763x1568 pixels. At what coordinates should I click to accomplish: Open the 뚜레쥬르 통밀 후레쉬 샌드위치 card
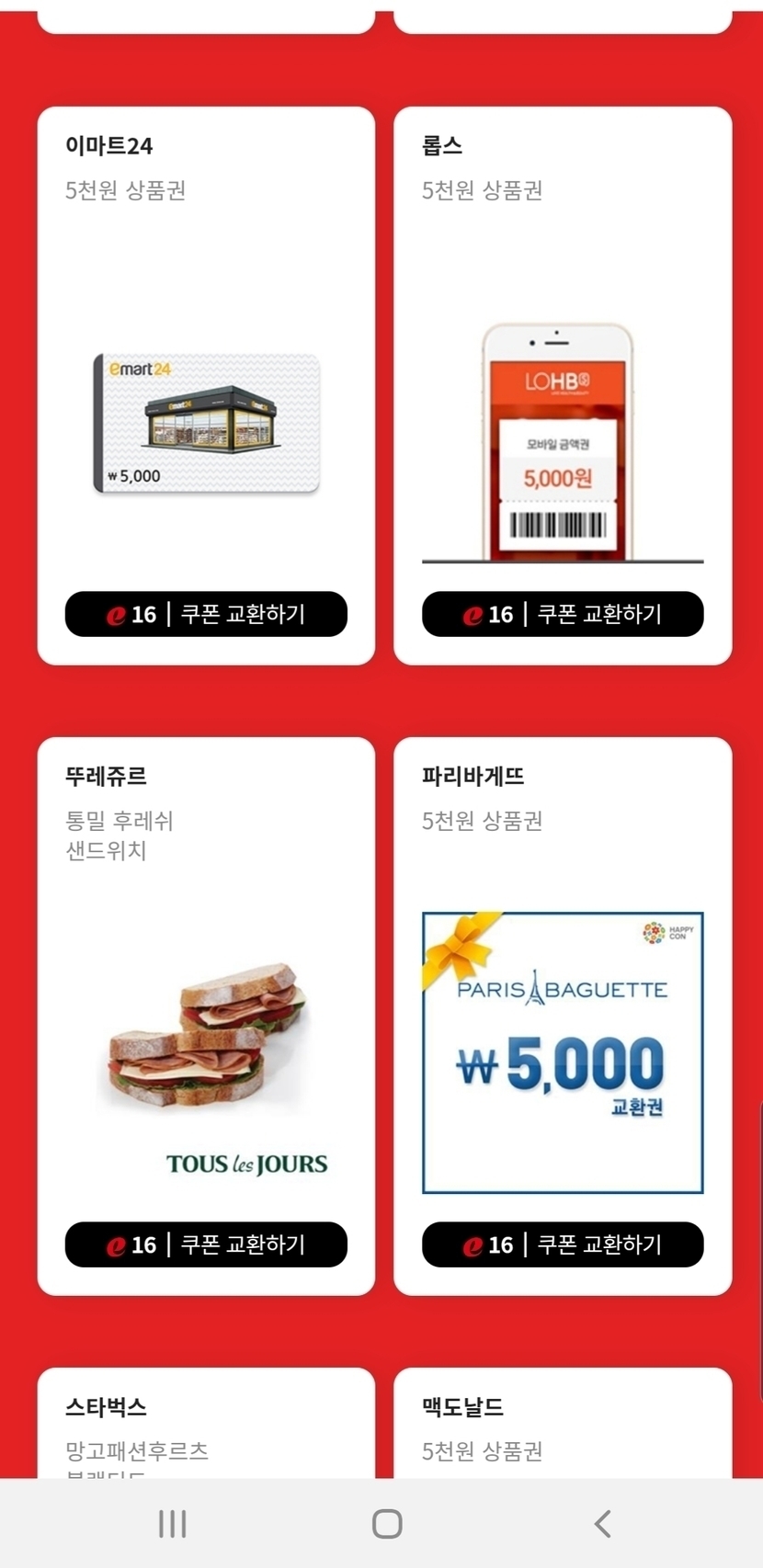click(x=206, y=1039)
